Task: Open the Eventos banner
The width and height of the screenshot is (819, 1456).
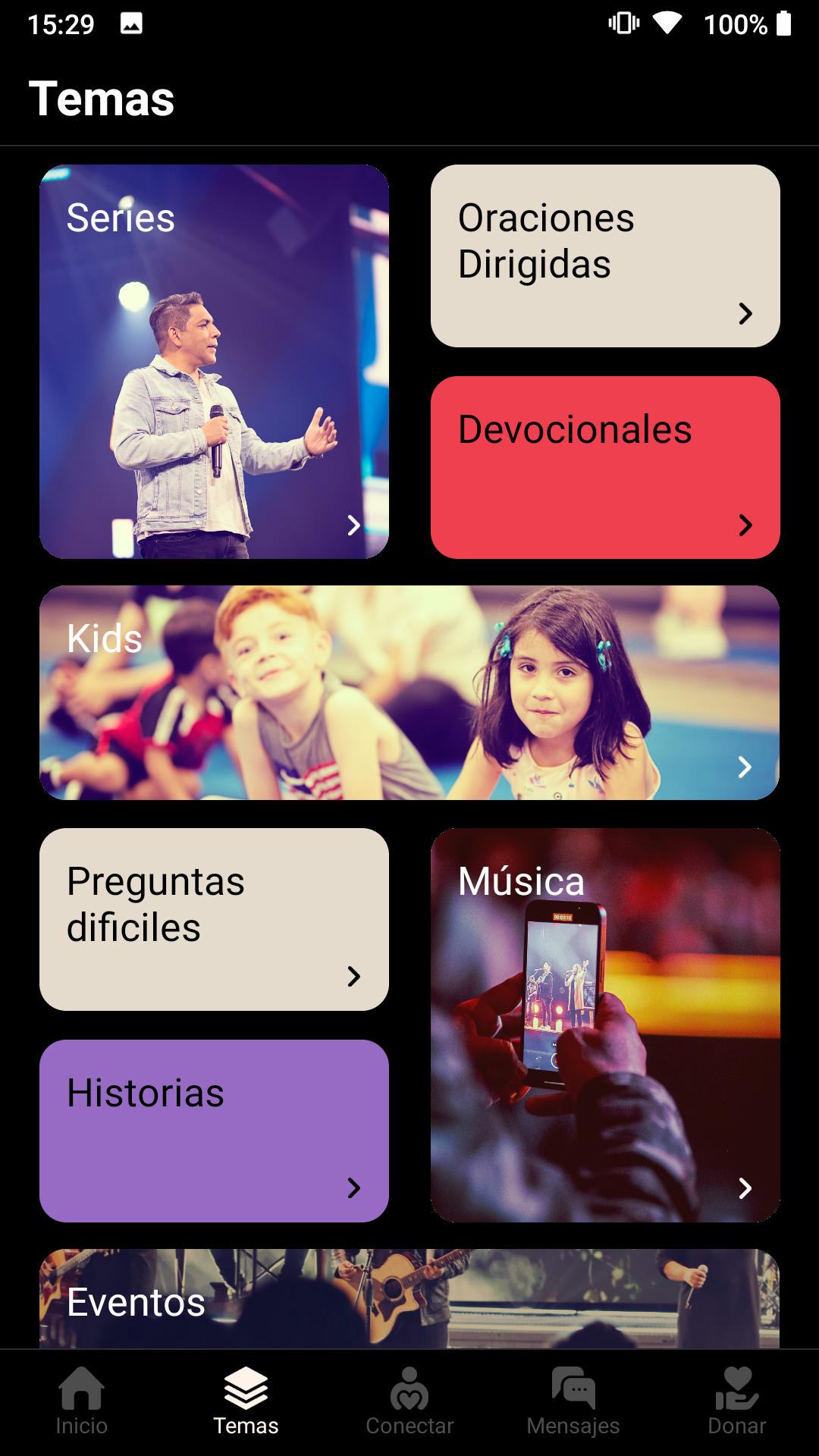Action: pyautogui.click(x=409, y=1298)
